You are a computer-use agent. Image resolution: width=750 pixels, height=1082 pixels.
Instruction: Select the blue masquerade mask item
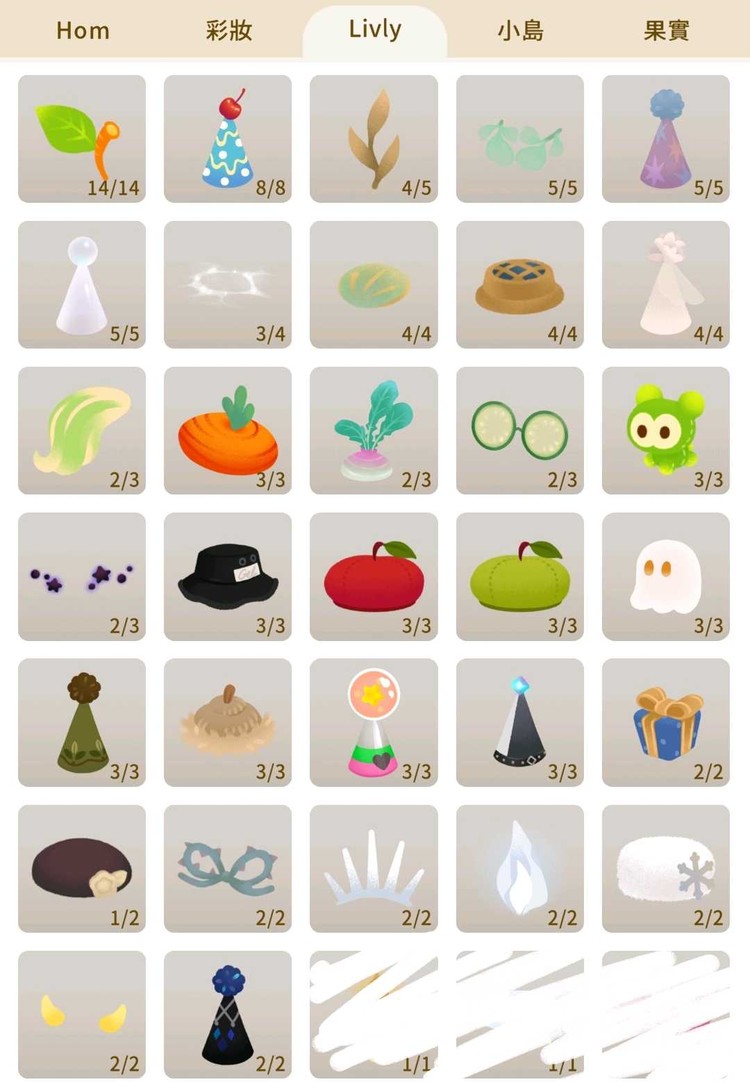(x=228, y=869)
